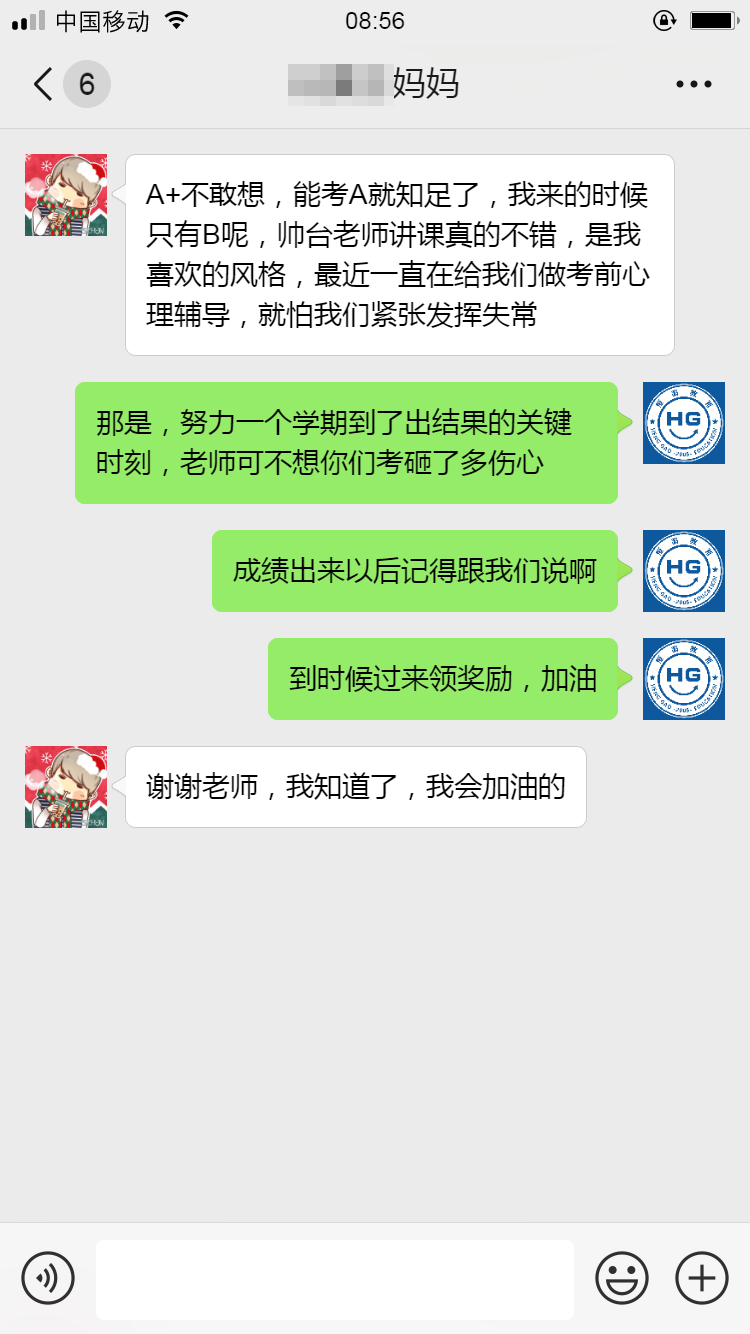The image size is (750, 1334).
Task: Focus the message text field
Action: pos(335,1279)
